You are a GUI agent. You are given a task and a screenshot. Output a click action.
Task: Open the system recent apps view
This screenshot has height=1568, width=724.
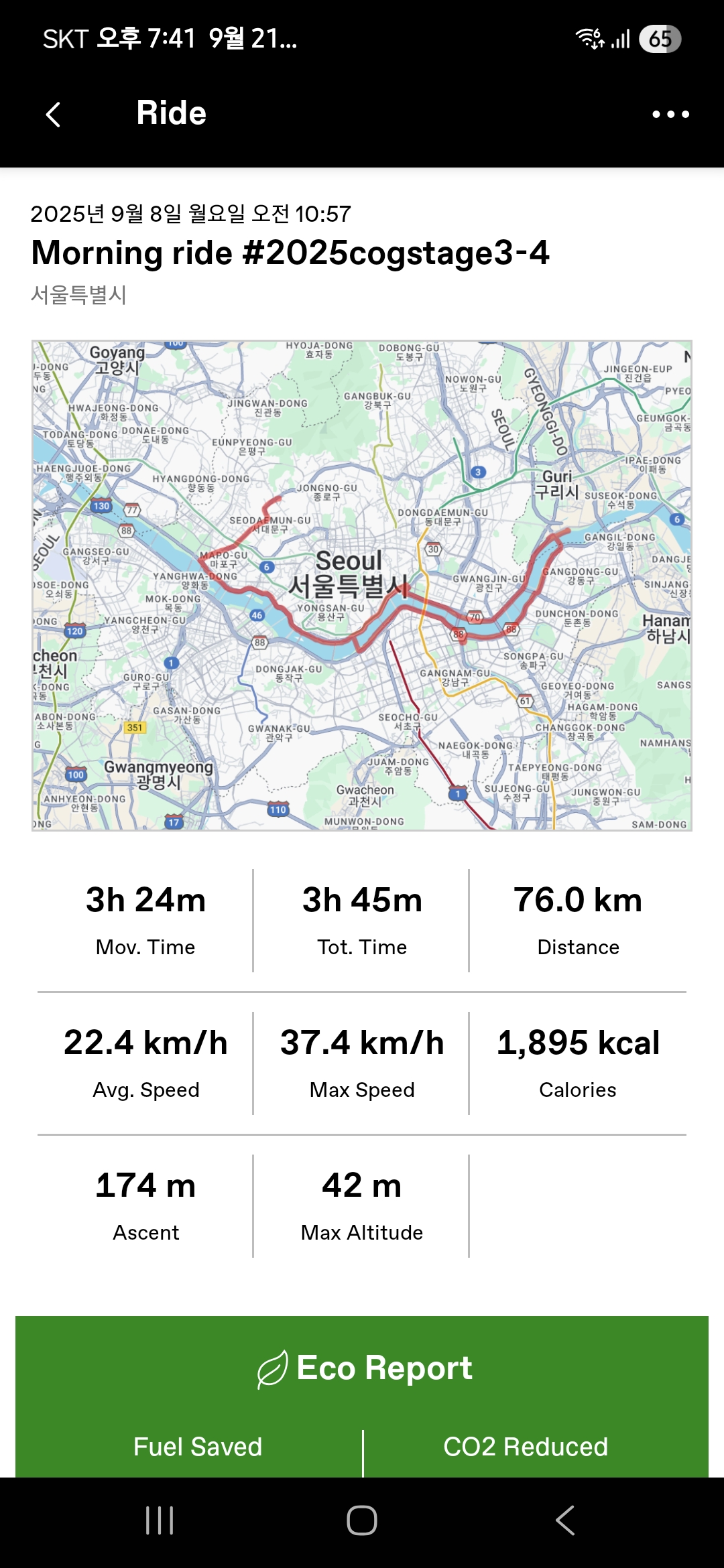160,1520
